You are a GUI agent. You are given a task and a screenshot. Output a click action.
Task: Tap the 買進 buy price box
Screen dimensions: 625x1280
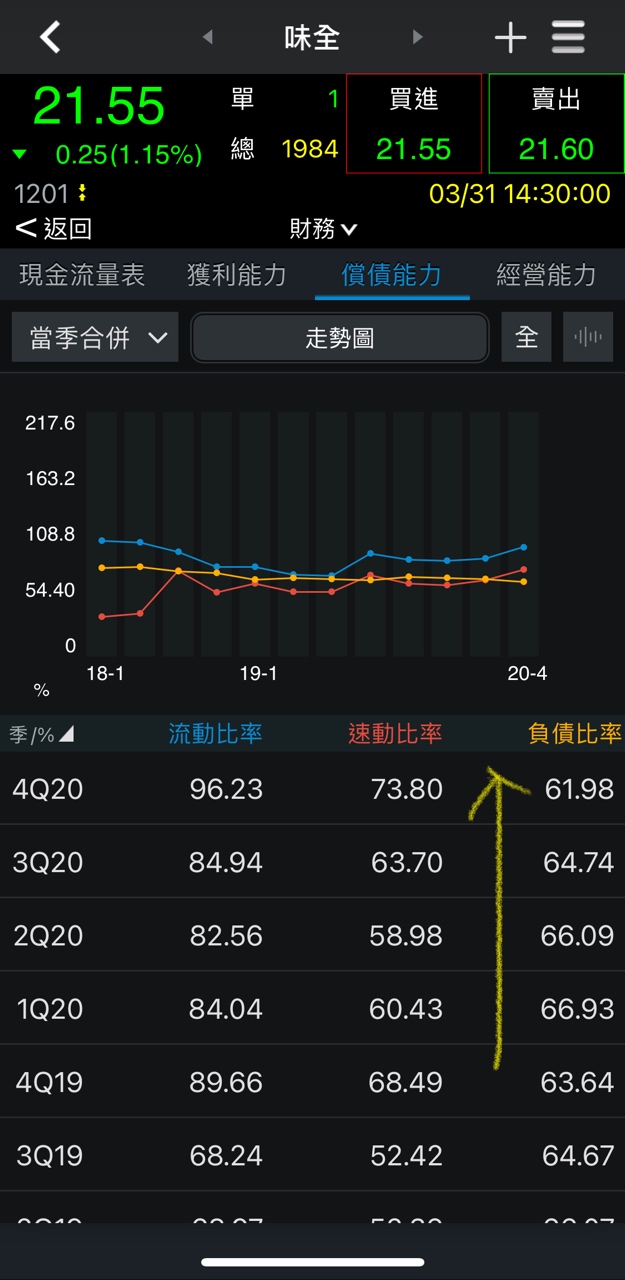pyautogui.click(x=414, y=124)
